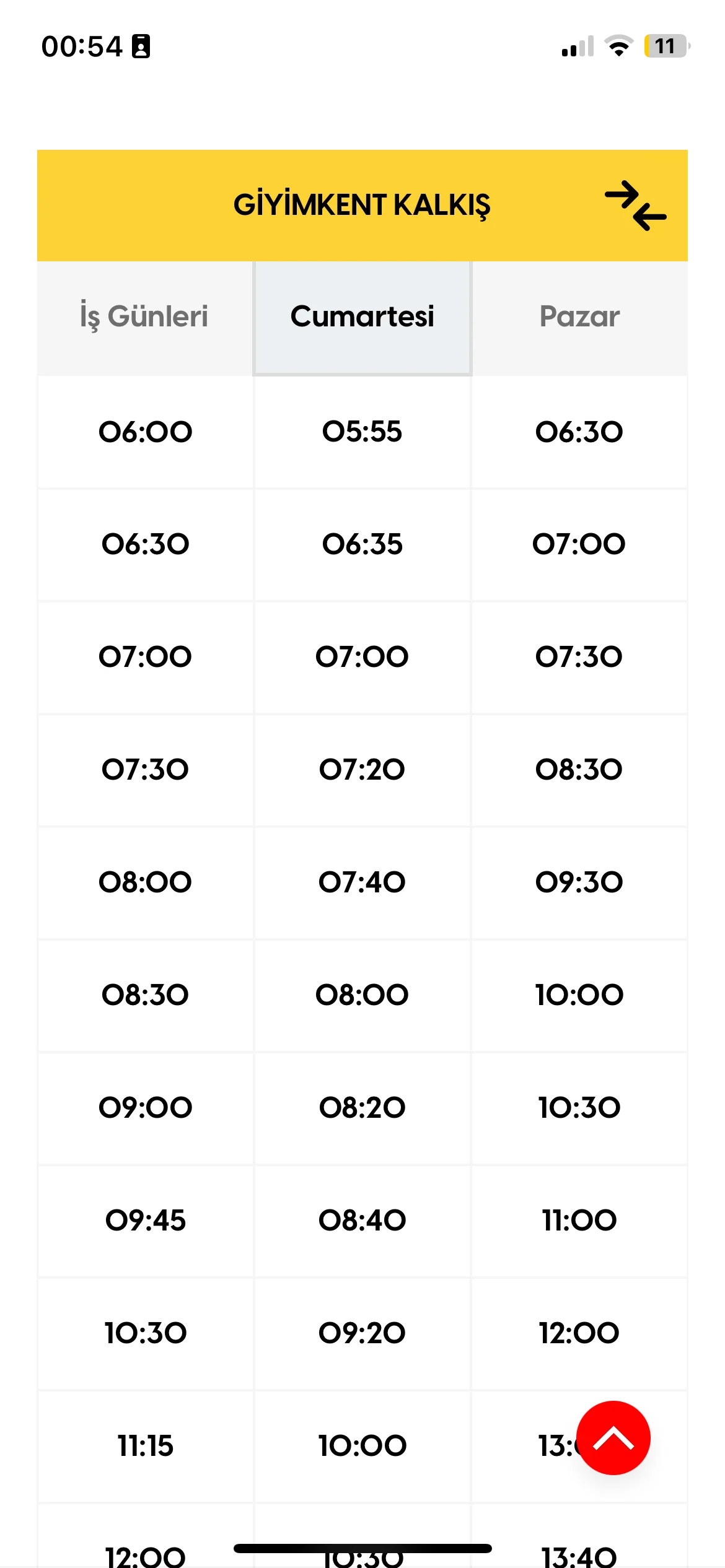Swap the departure direction with the arrows icon
This screenshot has height=1568, width=725.
coord(635,206)
